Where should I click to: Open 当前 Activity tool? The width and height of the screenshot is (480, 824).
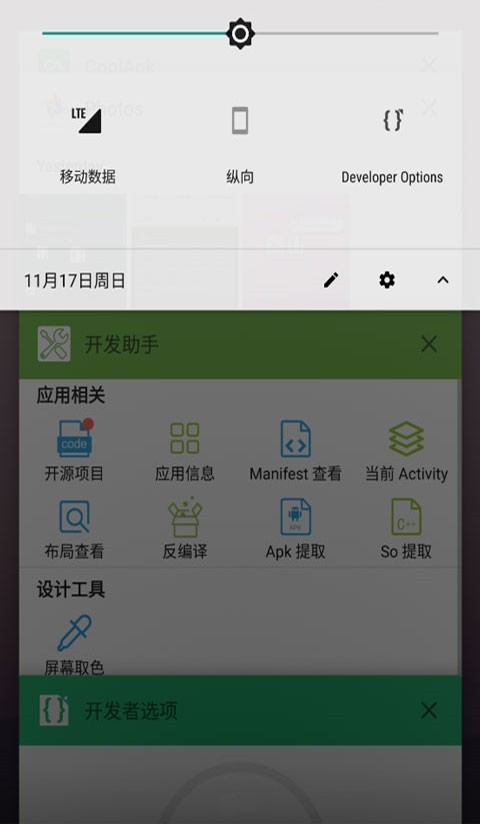click(x=406, y=450)
